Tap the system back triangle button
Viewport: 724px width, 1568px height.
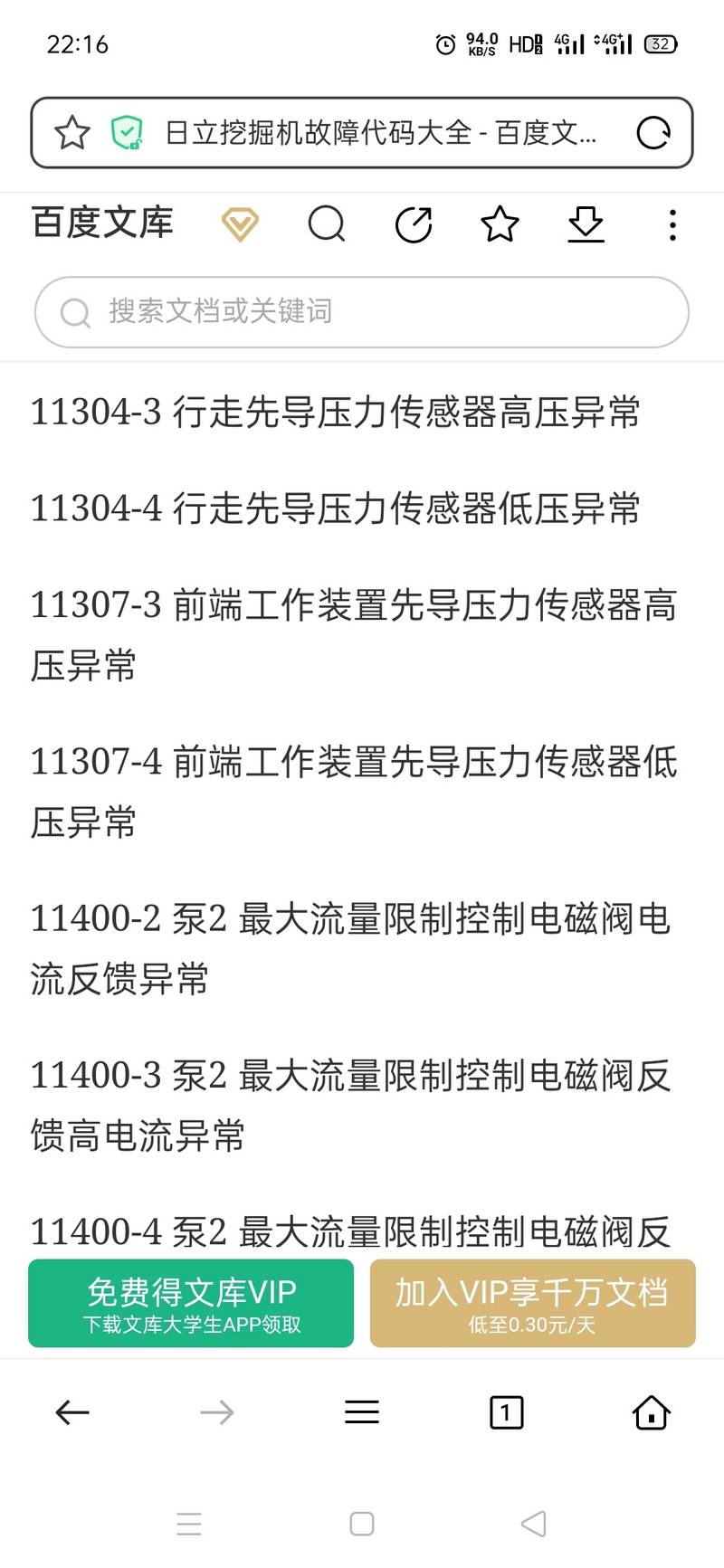(x=534, y=1524)
